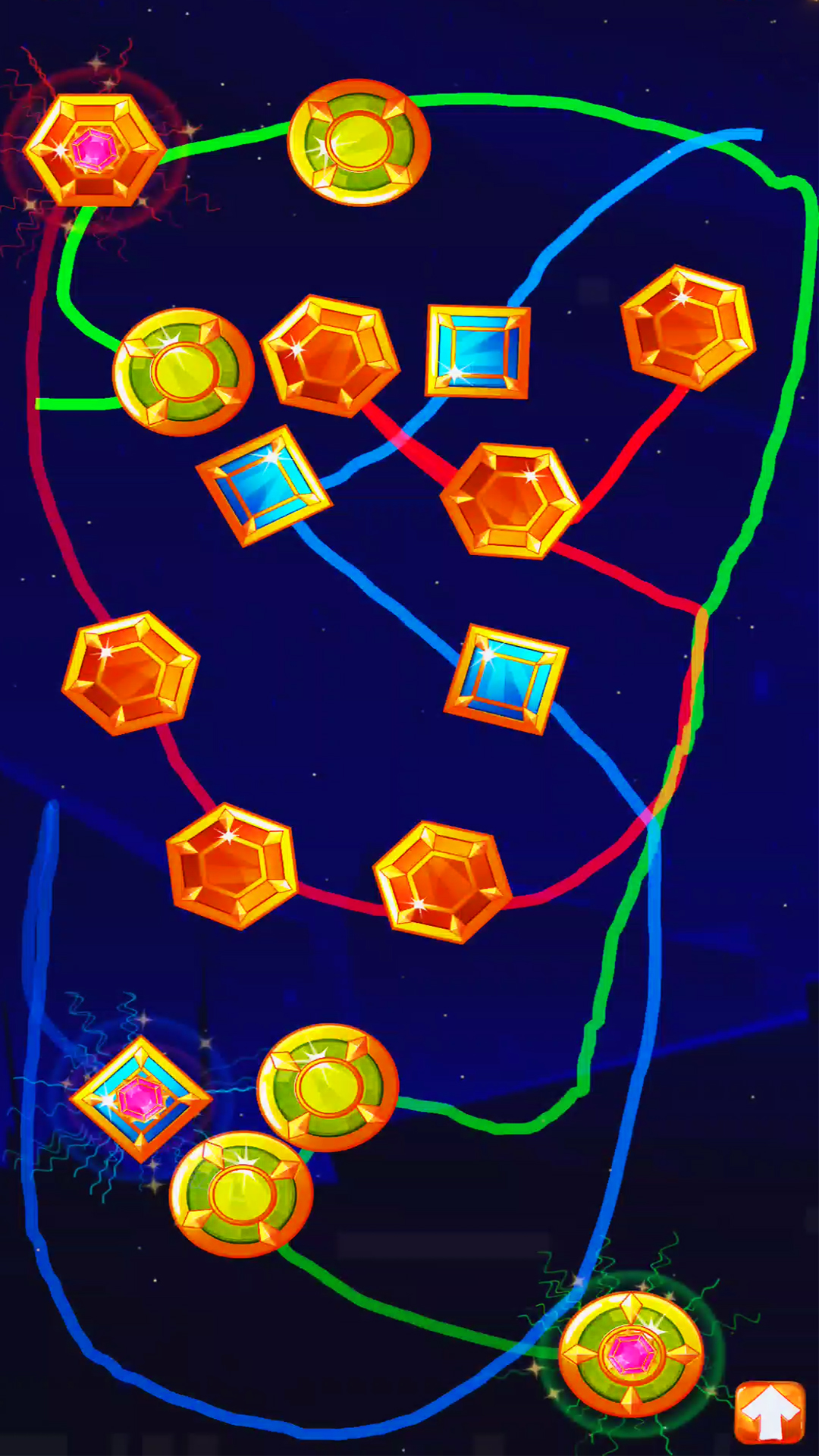Screen dimensions: 819x1456
Task: Select the red hexagon gem with pink center
Action: (94, 149)
